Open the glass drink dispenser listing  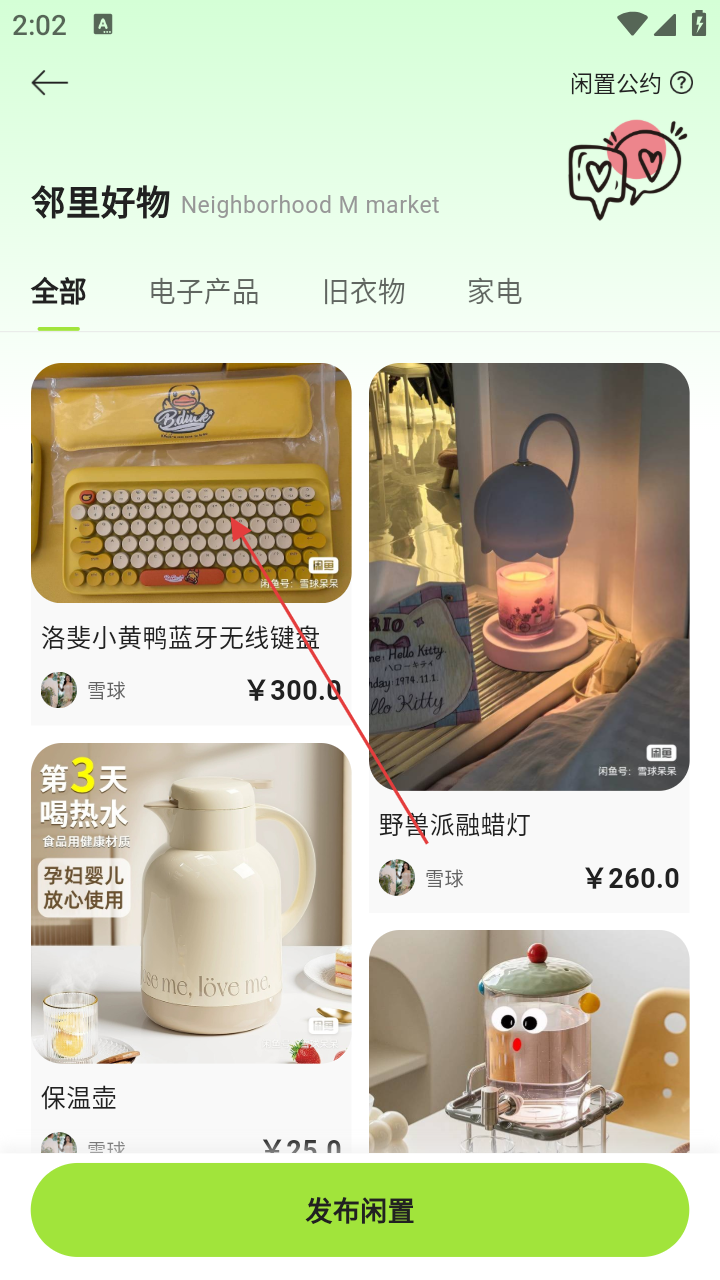pyautogui.click(x=529, y=1040)
